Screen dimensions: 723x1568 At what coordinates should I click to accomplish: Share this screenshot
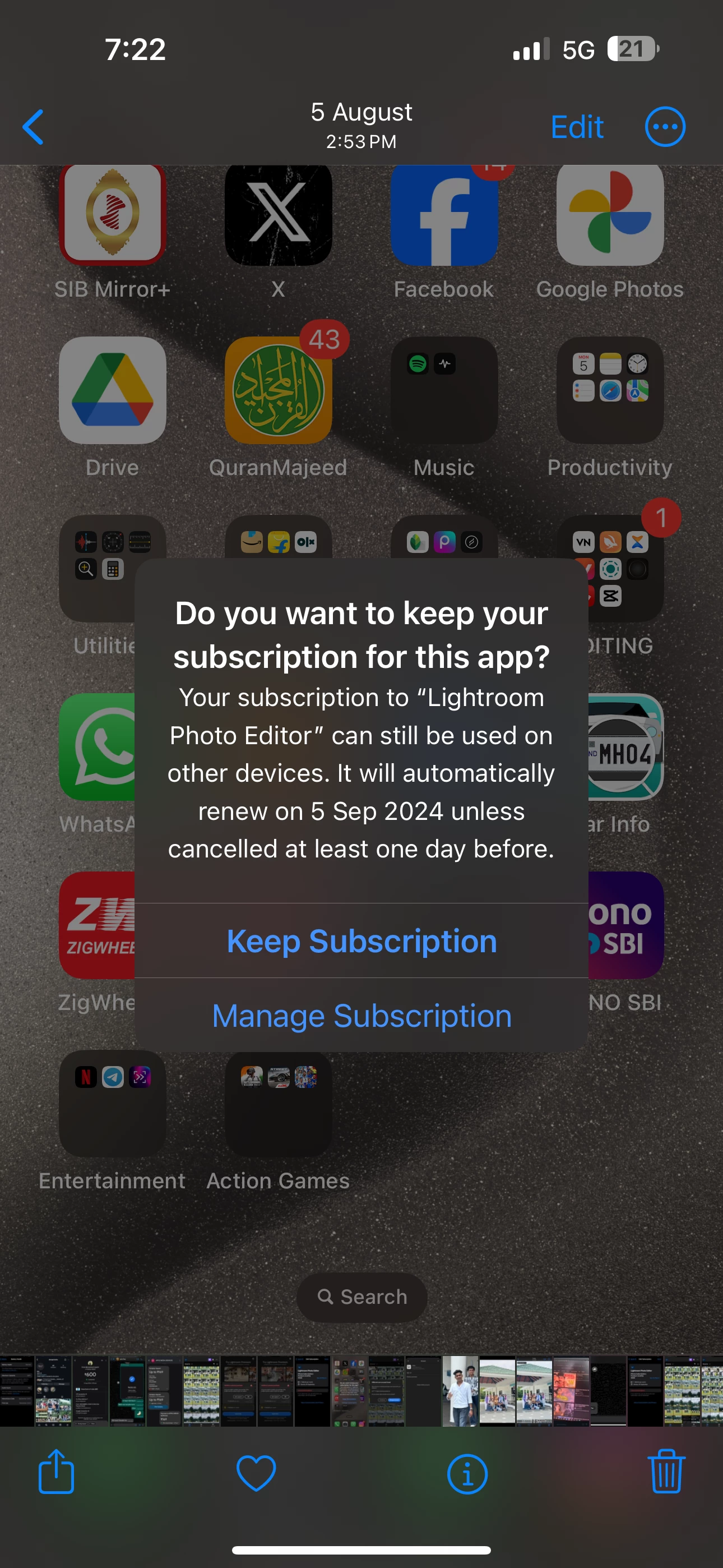coord(56,1472)
